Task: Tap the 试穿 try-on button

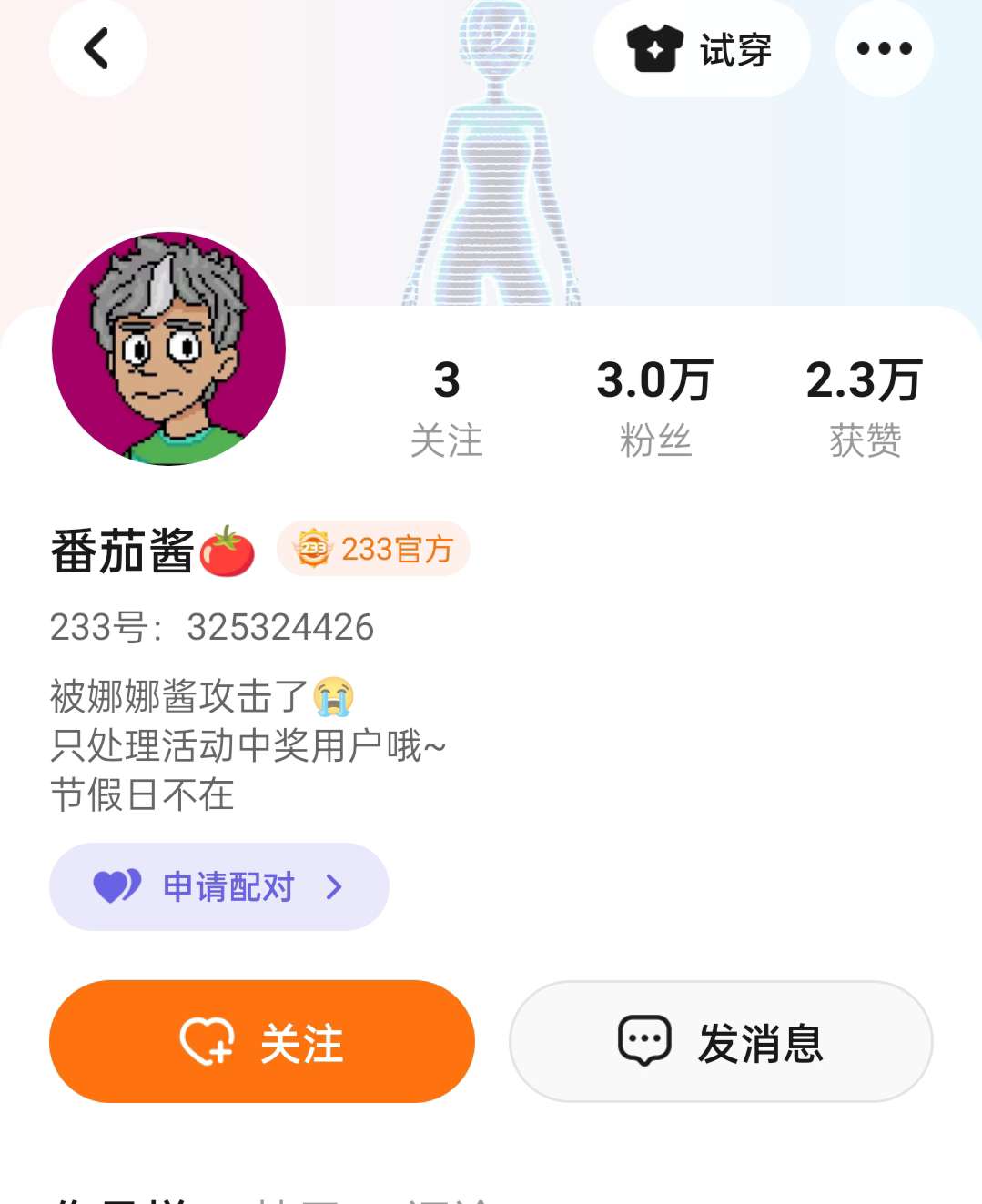Action: (x=701, y=49)
